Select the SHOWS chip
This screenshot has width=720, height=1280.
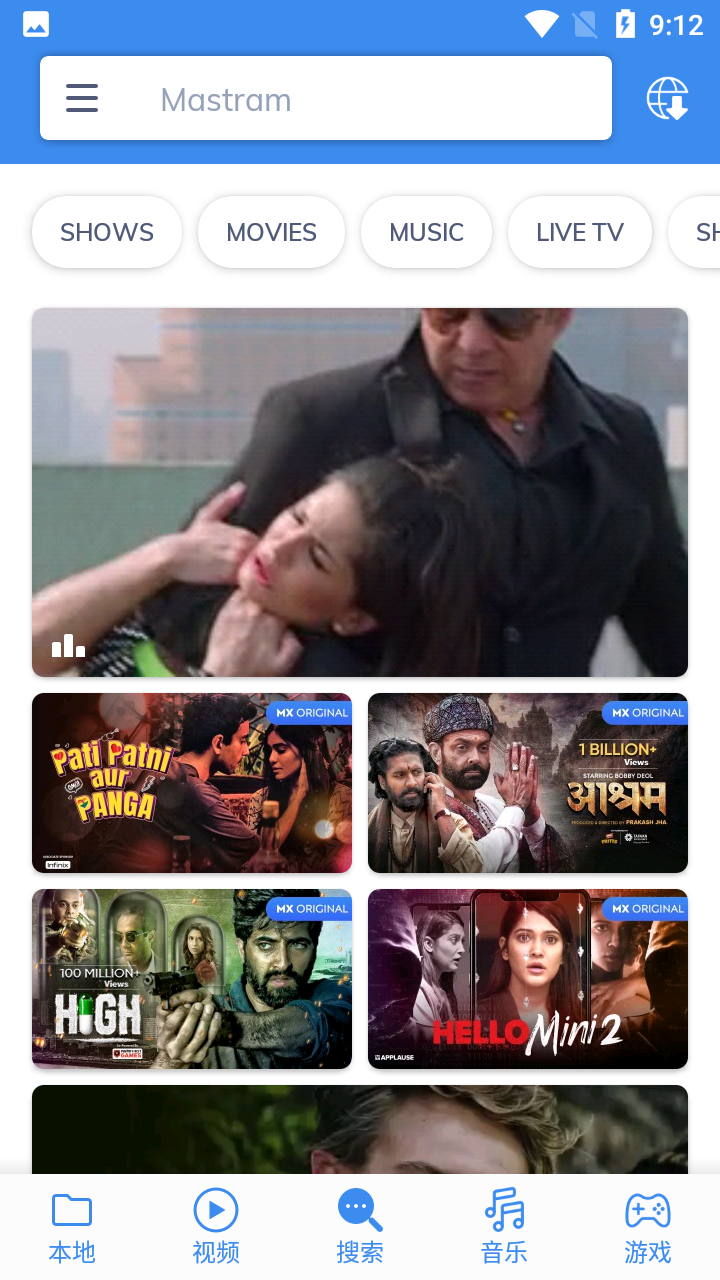click(107, 232)
